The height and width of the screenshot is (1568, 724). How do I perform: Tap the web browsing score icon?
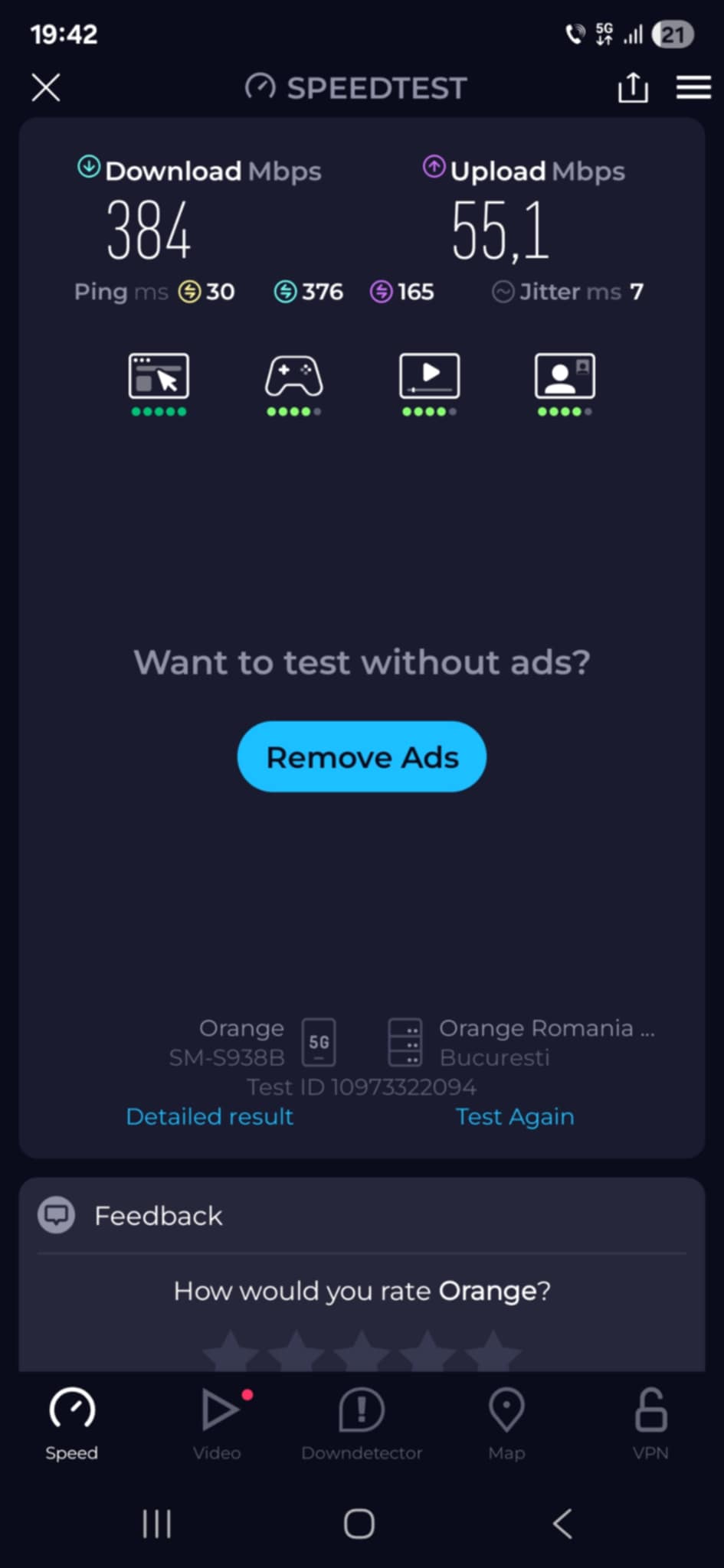(159, 377)
